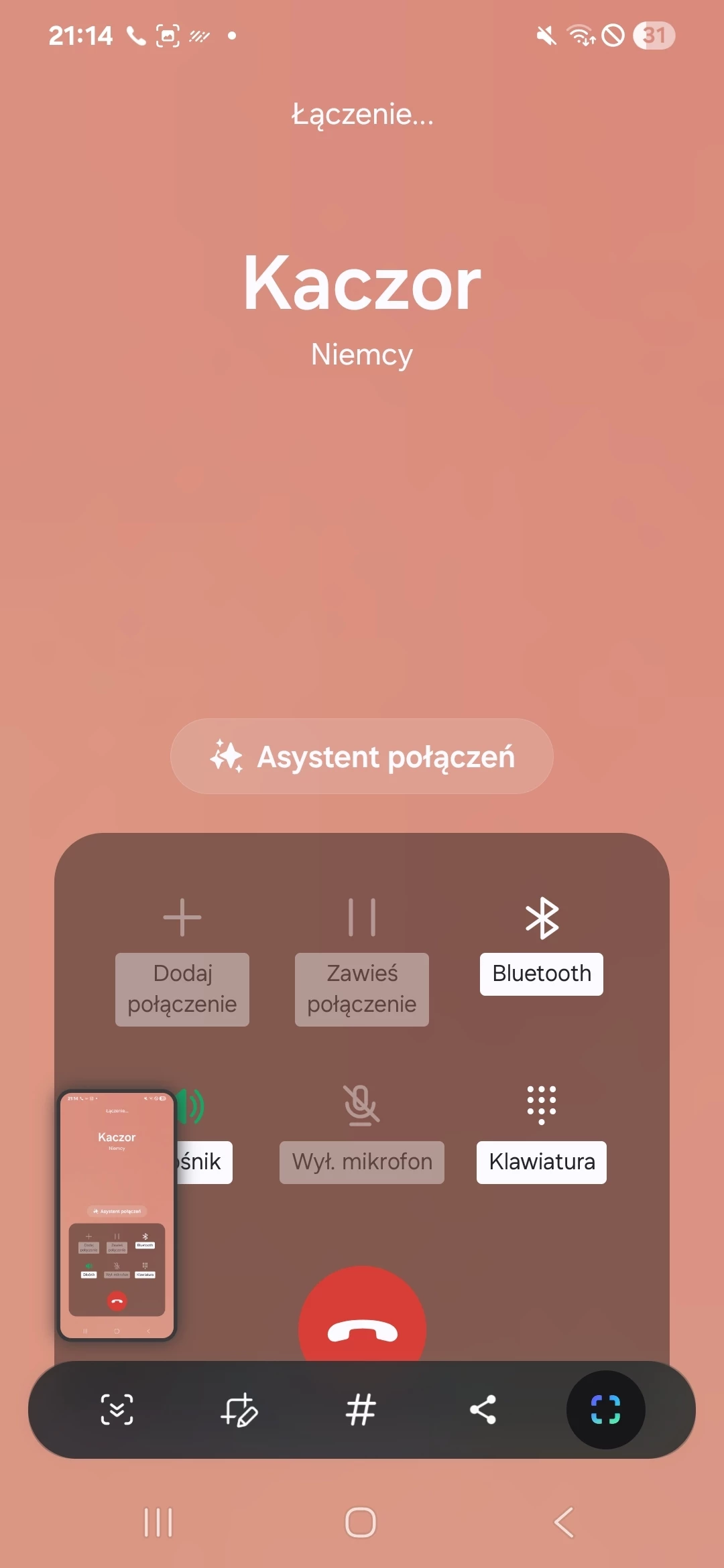The image size is (724, 1568).
Task: Add hashtag to the screenshot
Action: 361,1409
